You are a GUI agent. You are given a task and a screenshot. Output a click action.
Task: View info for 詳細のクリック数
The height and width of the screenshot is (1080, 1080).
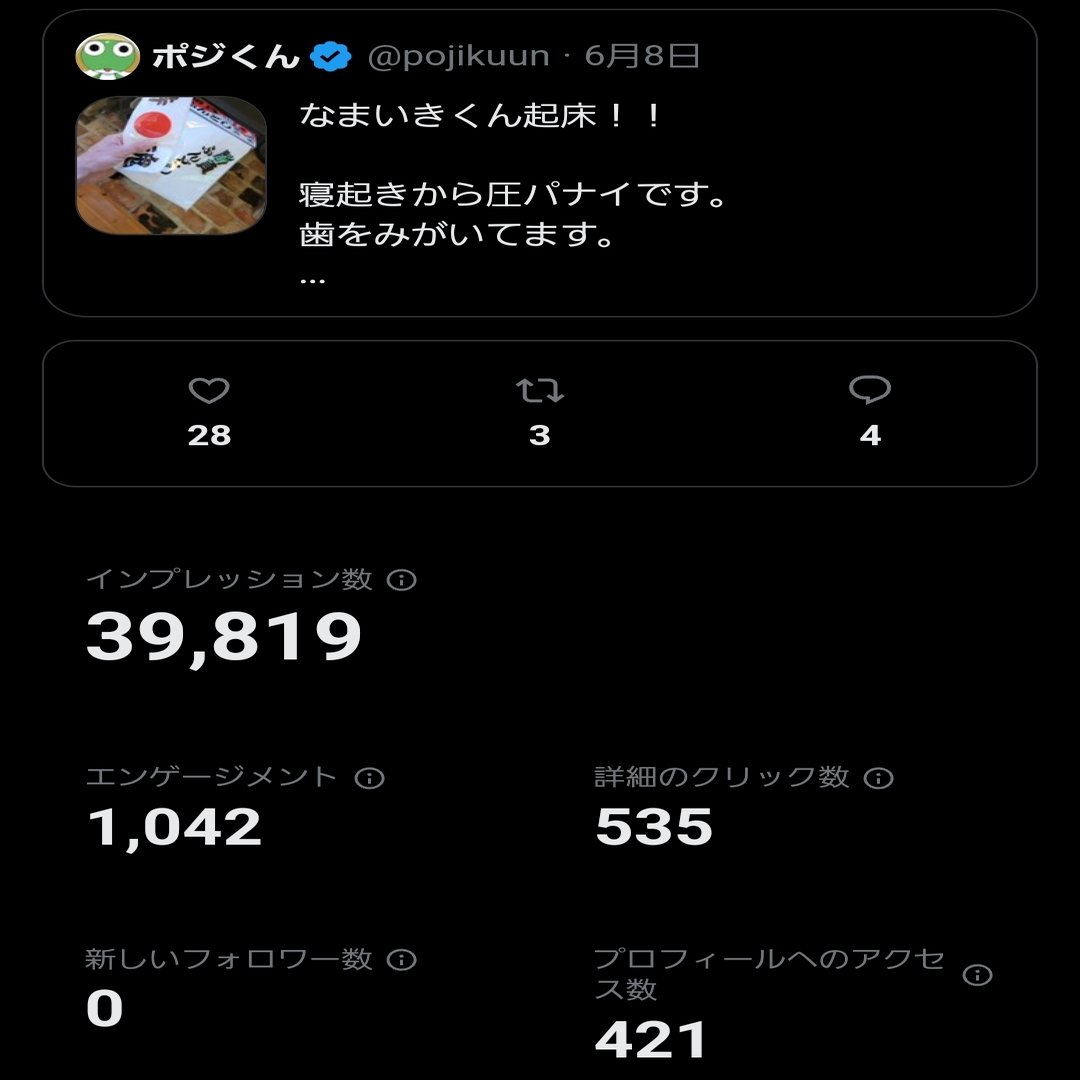pyautogui.click(x=879, y=778)
